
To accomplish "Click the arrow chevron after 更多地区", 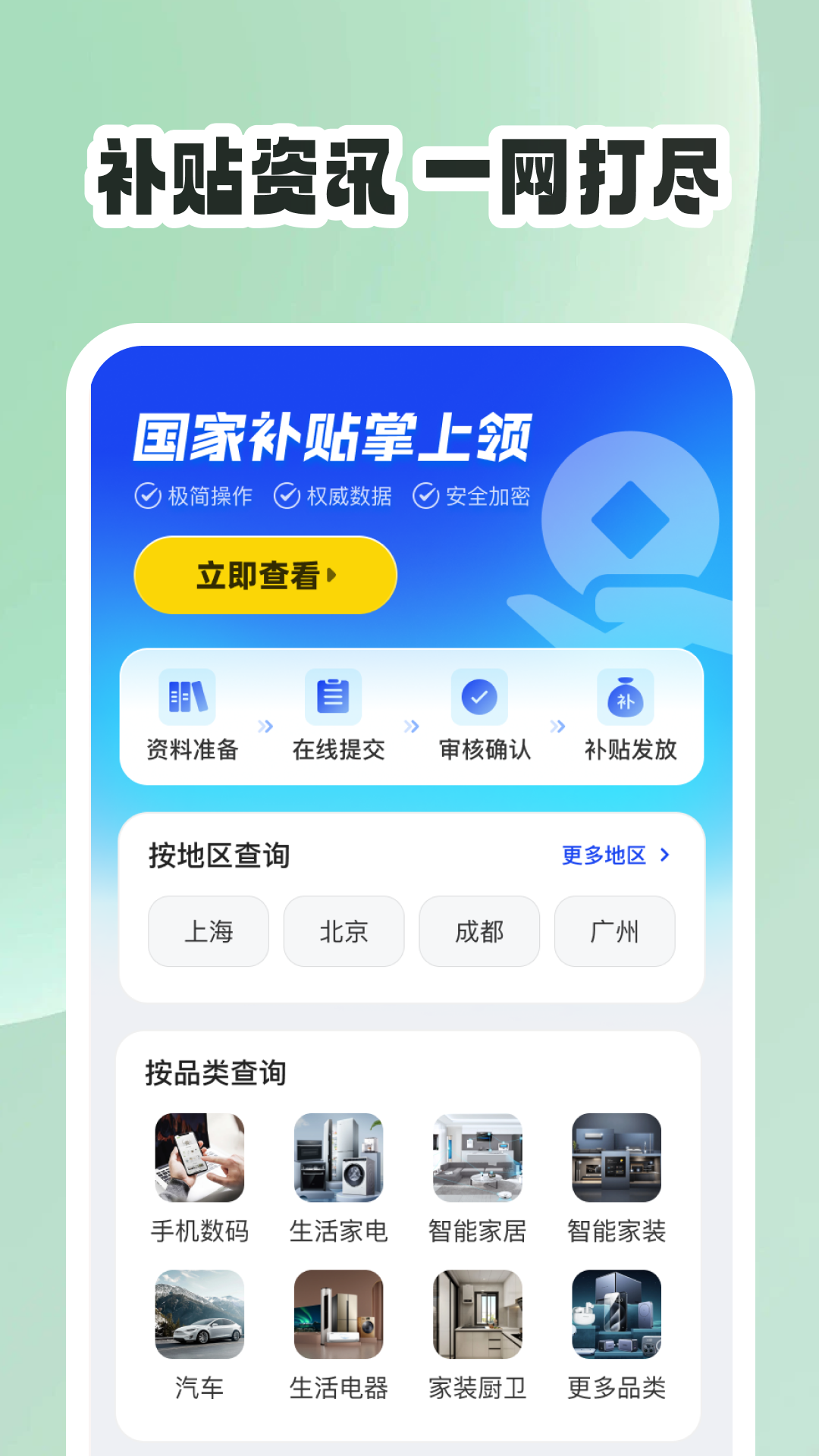I will (666, 855).
